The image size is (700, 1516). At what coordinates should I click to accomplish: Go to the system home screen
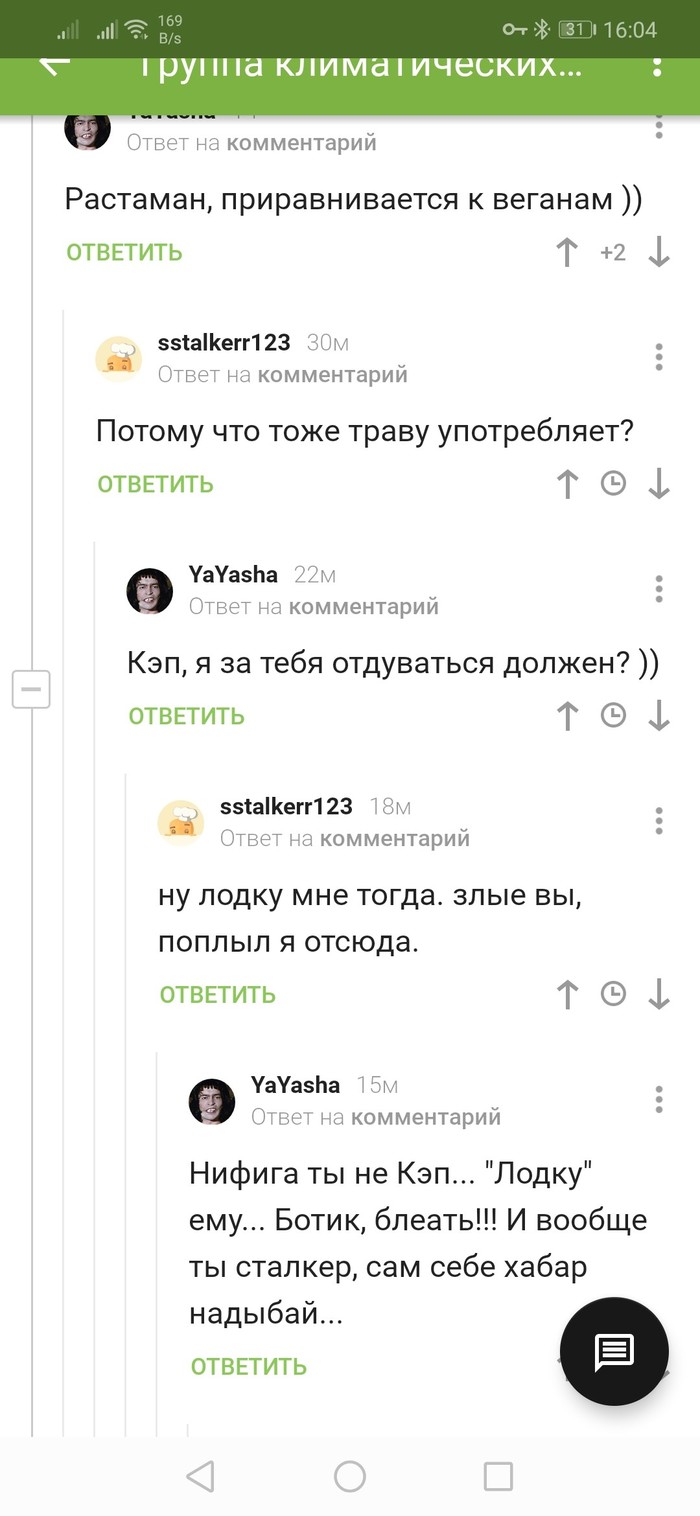[x=349, y=1476]
